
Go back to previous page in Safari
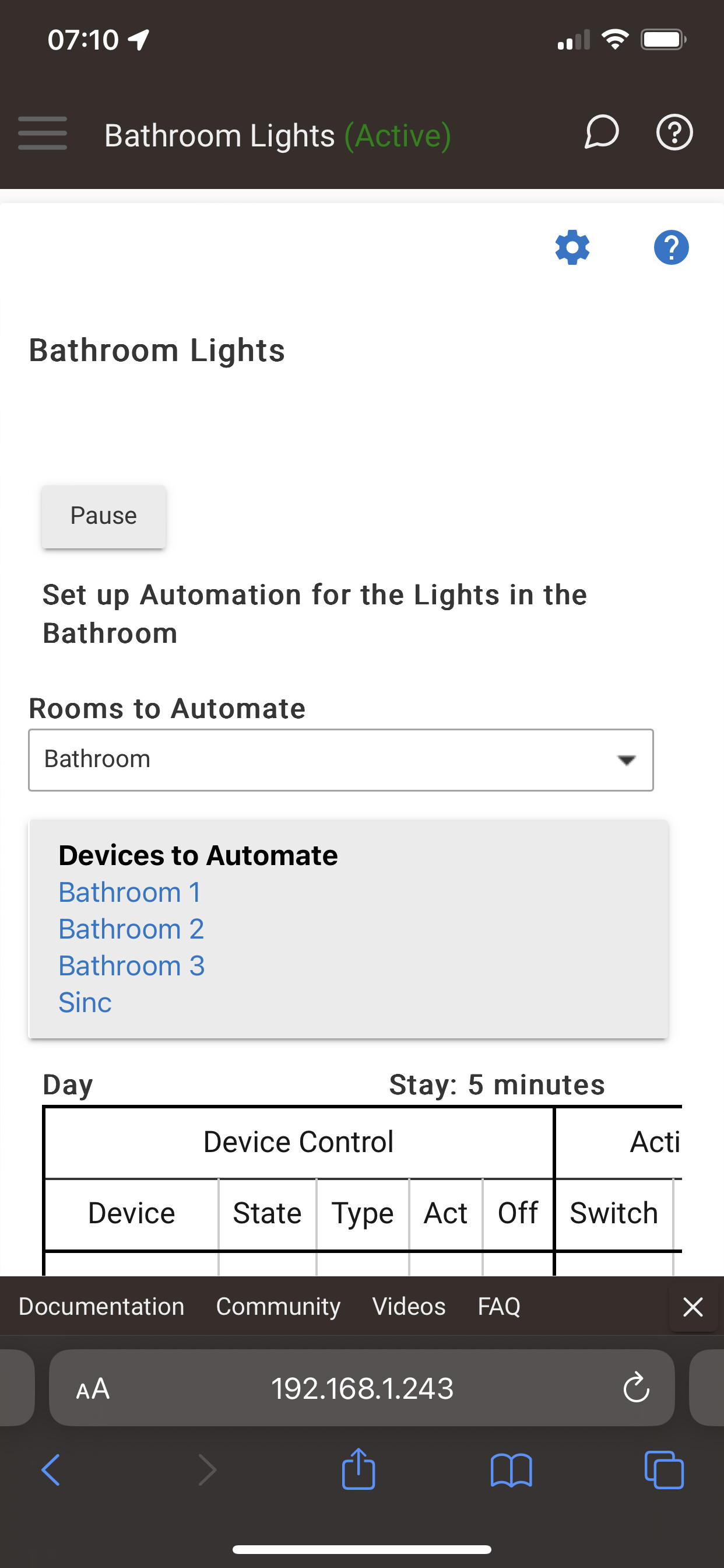[51, 1470]
